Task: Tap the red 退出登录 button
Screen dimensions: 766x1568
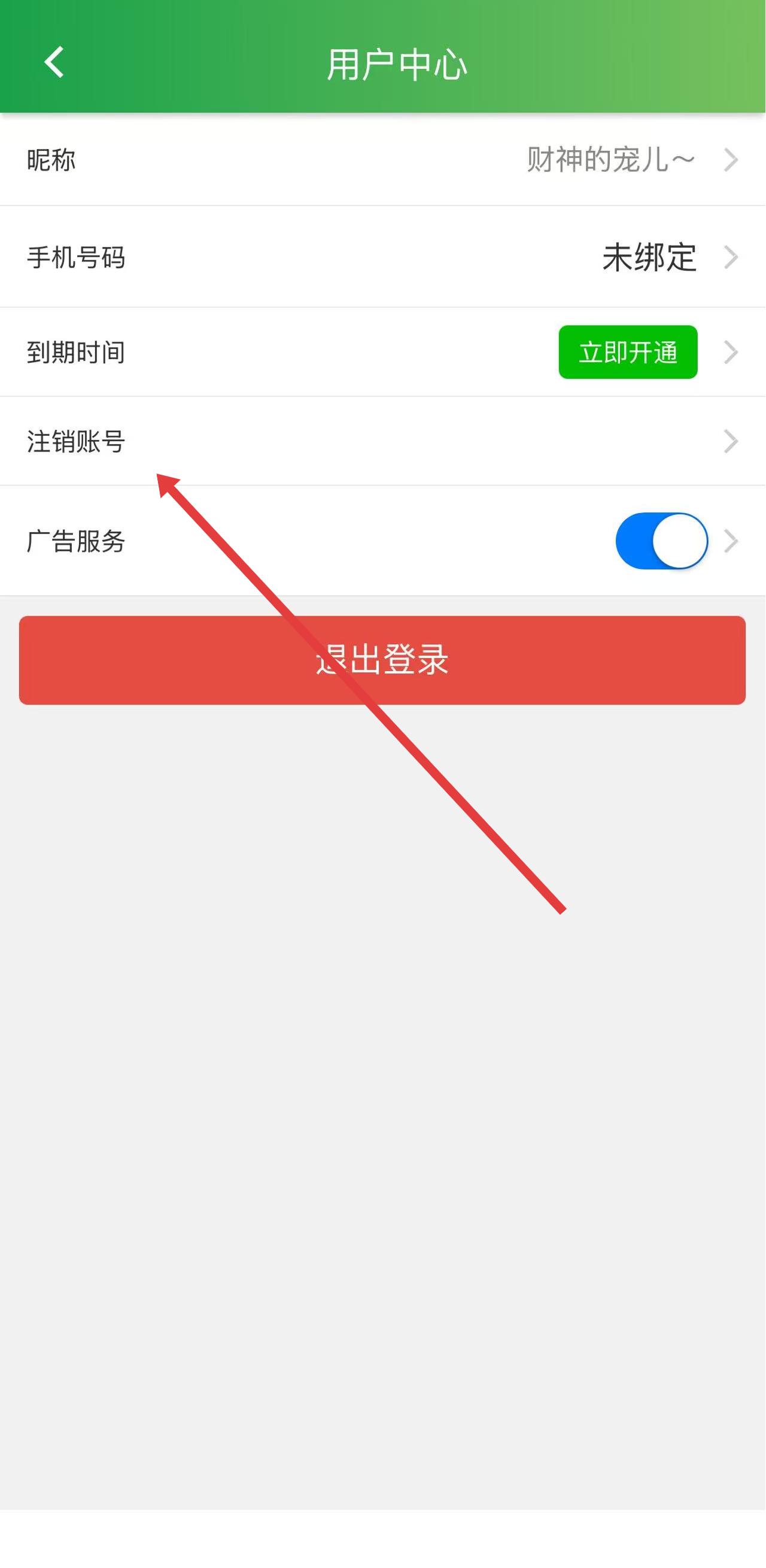Action: (382, 660)
